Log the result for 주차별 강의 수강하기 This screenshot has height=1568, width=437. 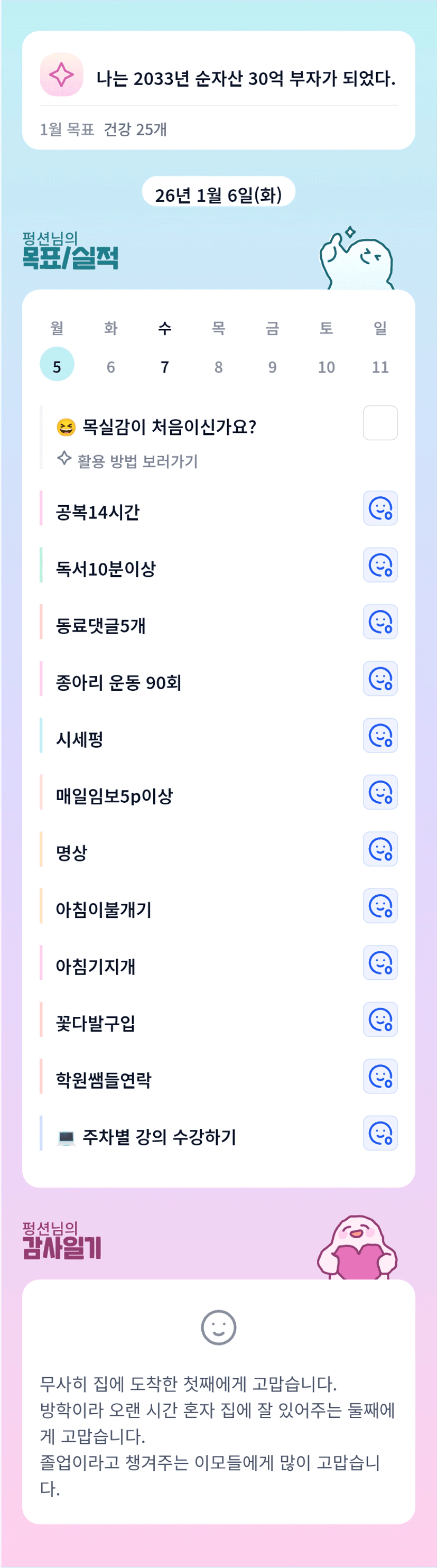coord(380,1133)
